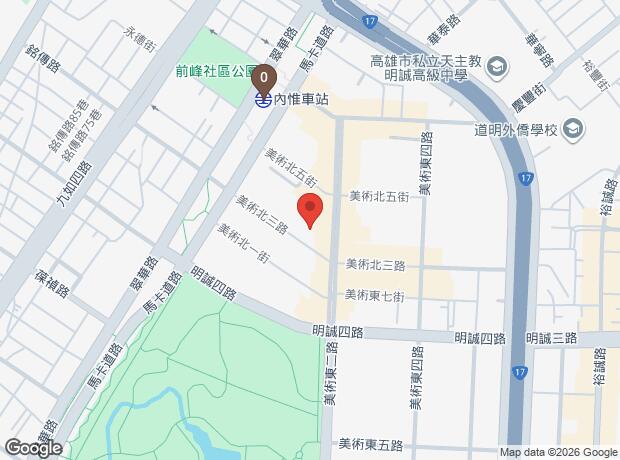Open 明誠高級中學 school place marker

498,68
